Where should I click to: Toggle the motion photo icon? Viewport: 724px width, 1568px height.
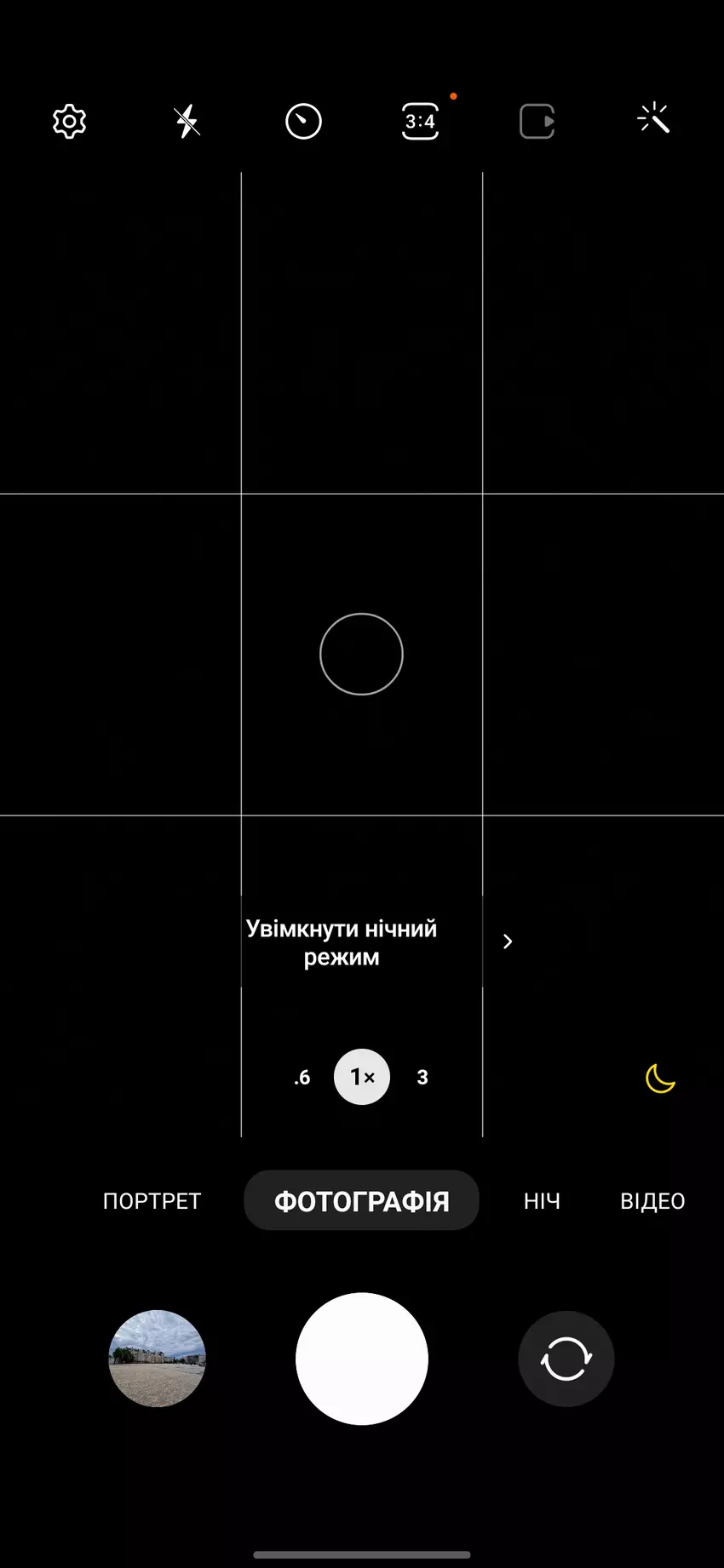click(x=537, y=122)
